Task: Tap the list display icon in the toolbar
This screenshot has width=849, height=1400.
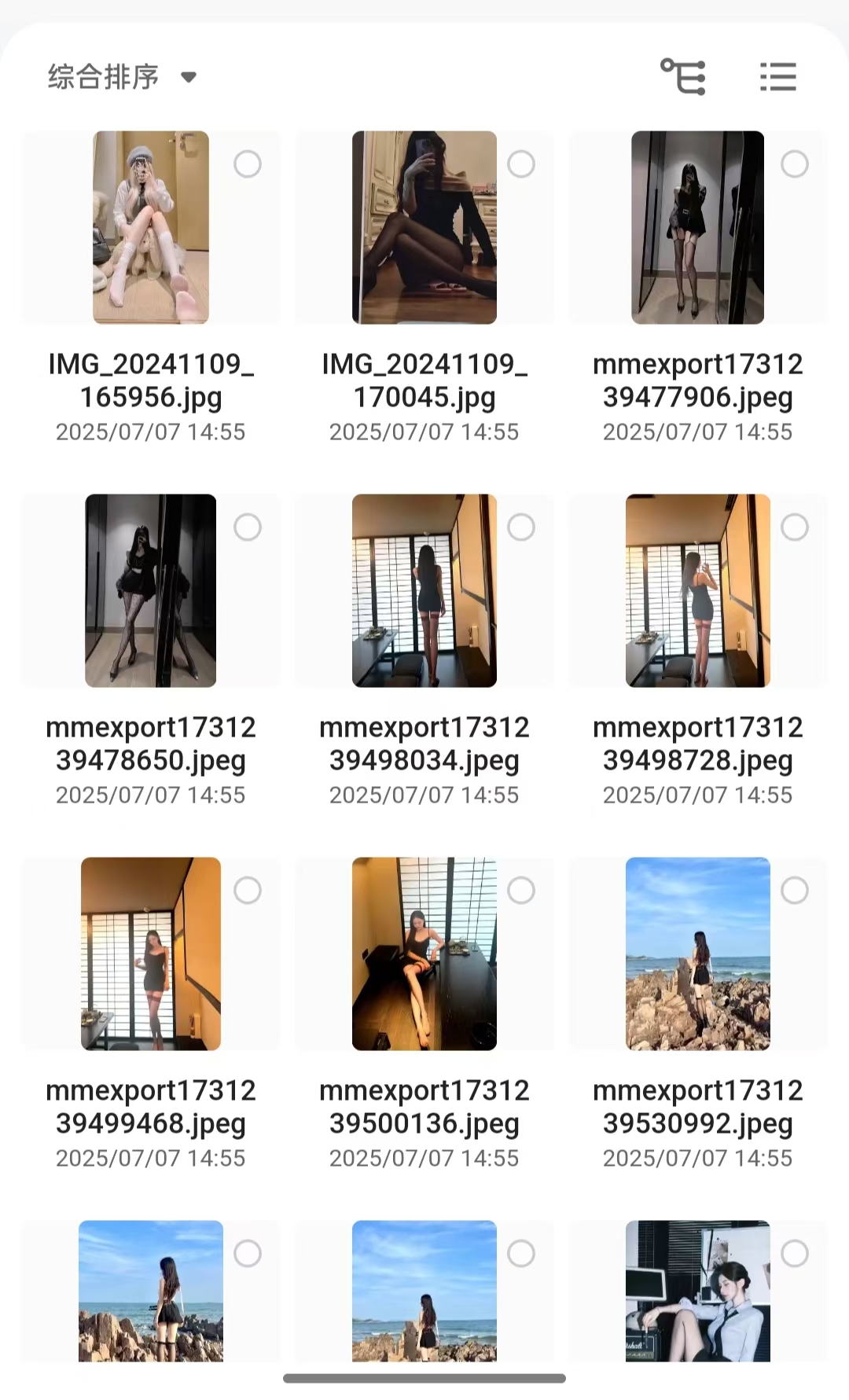Action: click(x=777, y=77)
